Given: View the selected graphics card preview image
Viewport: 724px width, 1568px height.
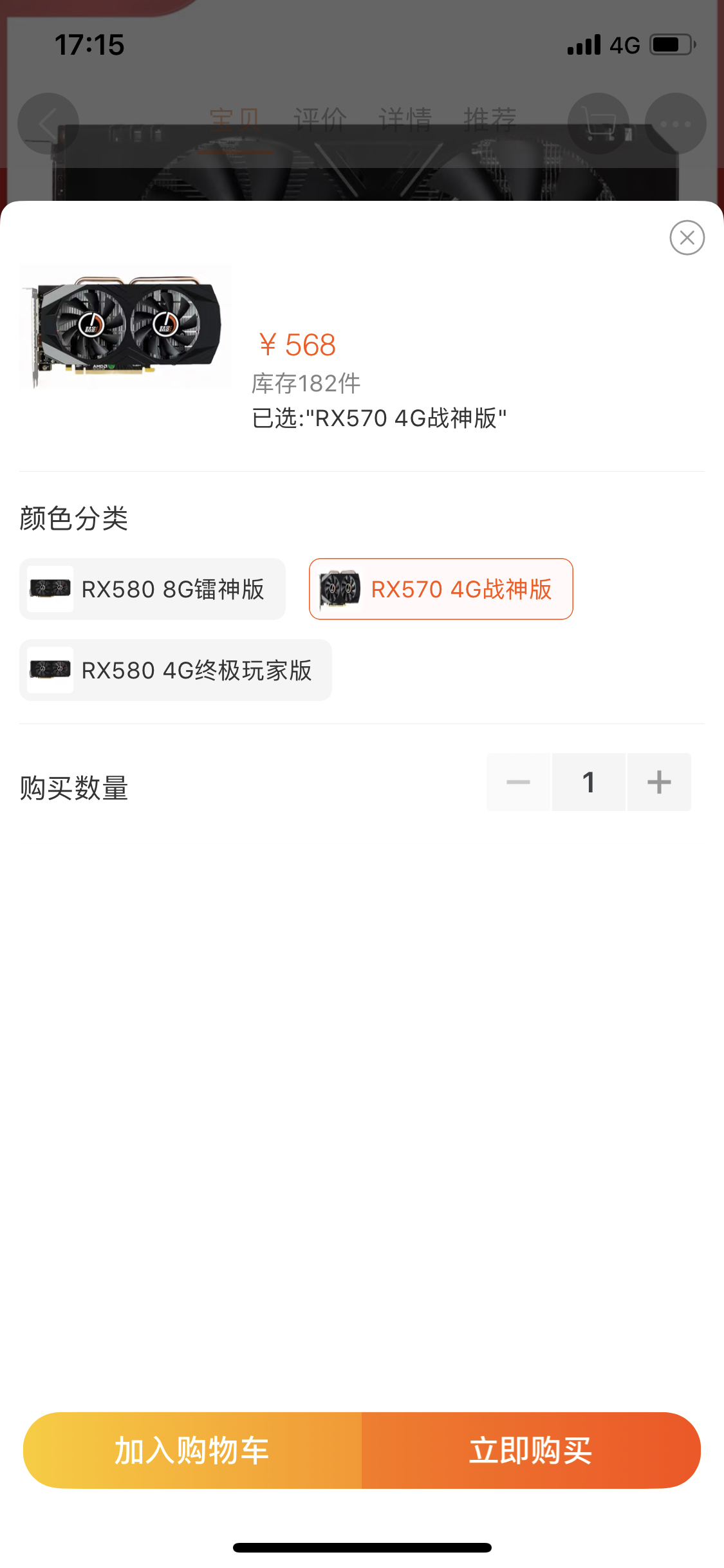Looking at the screenshot, I should 125,326.
